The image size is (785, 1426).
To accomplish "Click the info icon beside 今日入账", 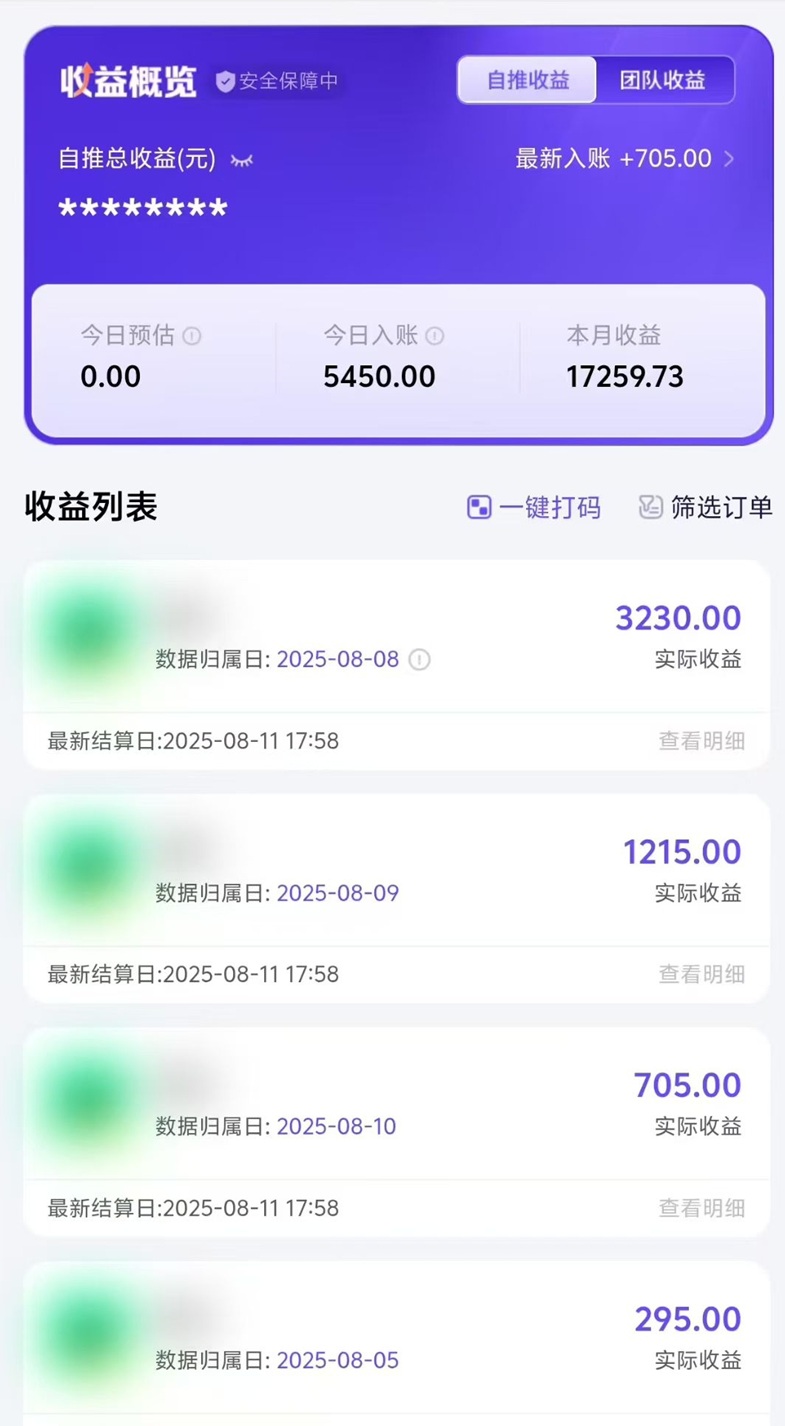I will (433, 336).
